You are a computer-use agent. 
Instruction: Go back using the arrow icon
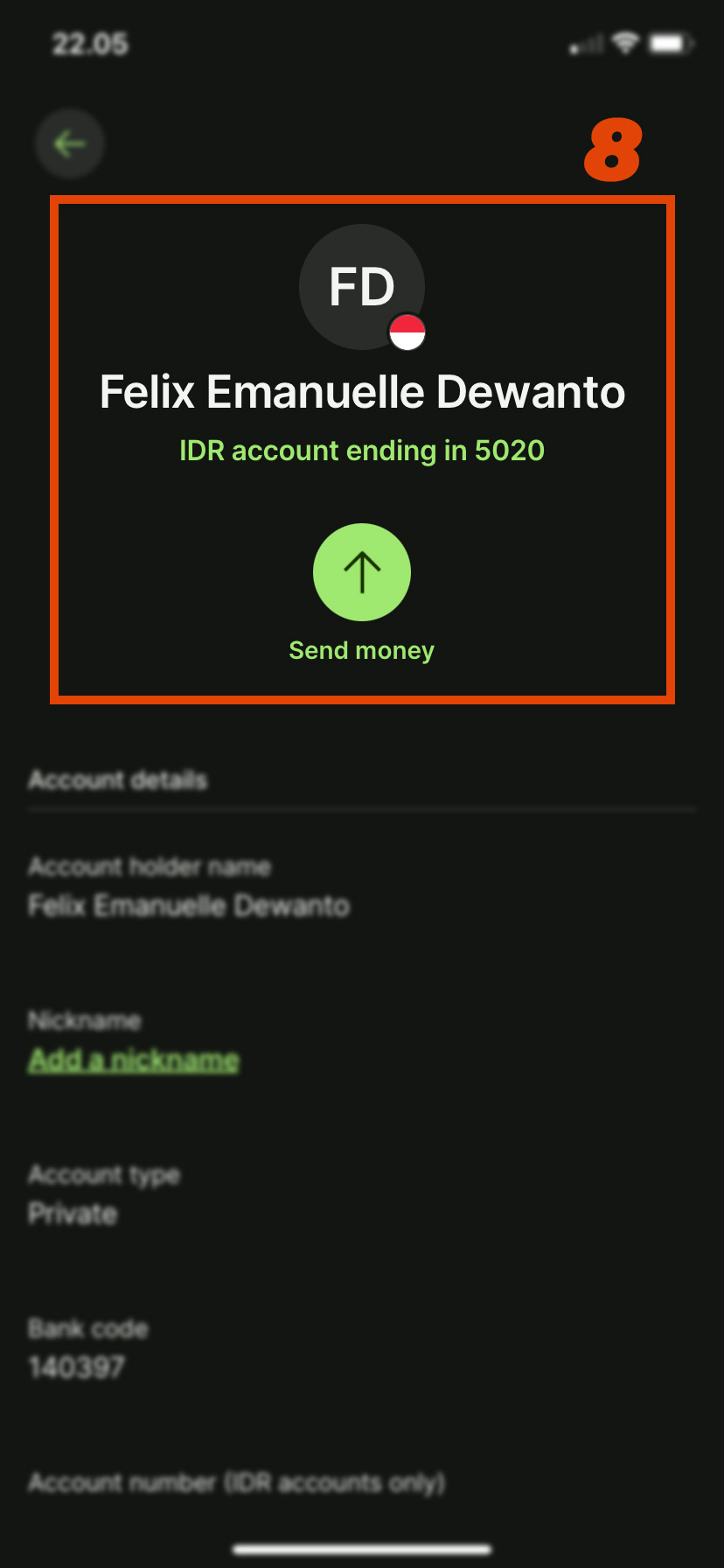point(70,143)
